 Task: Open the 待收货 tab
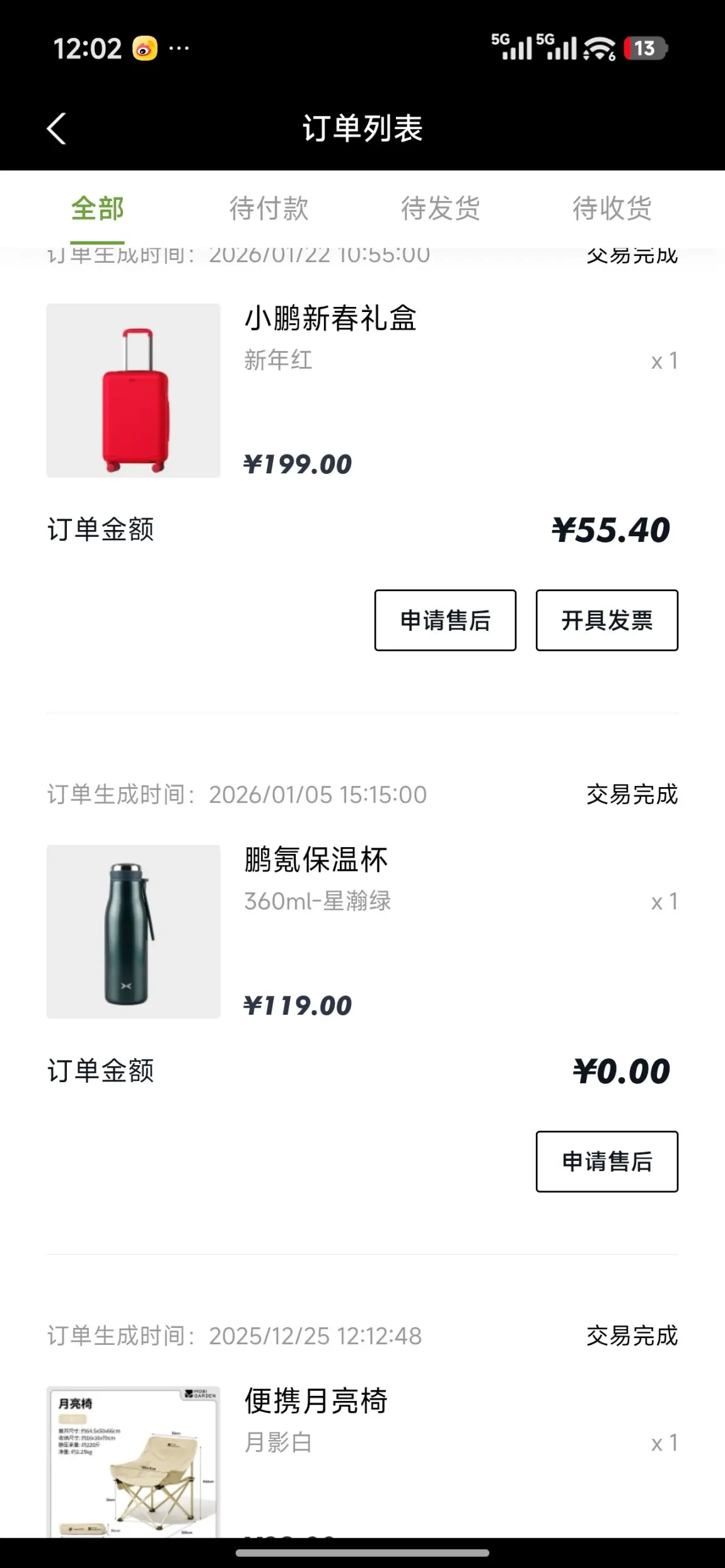point(612,209)
